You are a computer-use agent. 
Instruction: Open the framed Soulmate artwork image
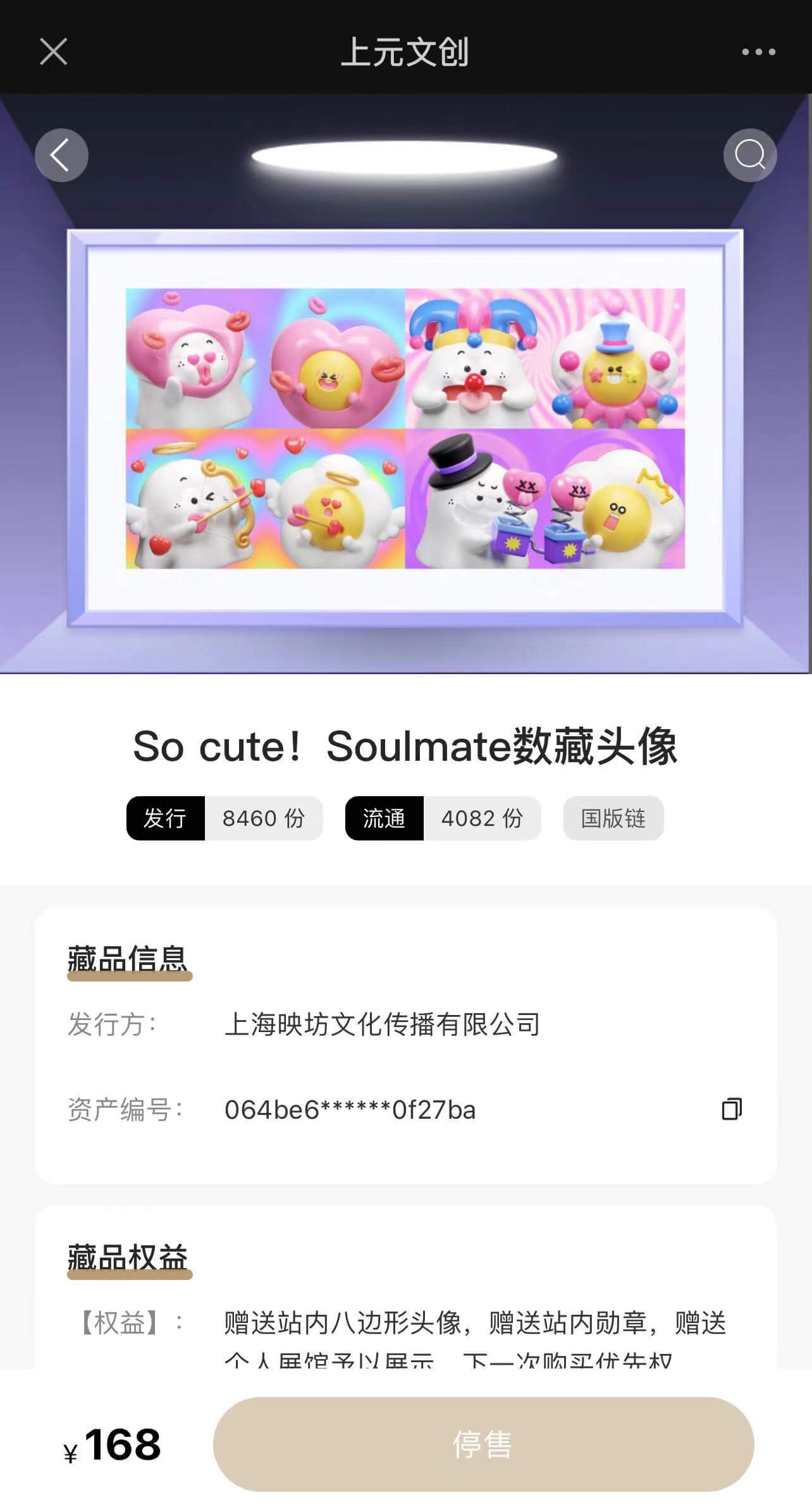(405, 428)
